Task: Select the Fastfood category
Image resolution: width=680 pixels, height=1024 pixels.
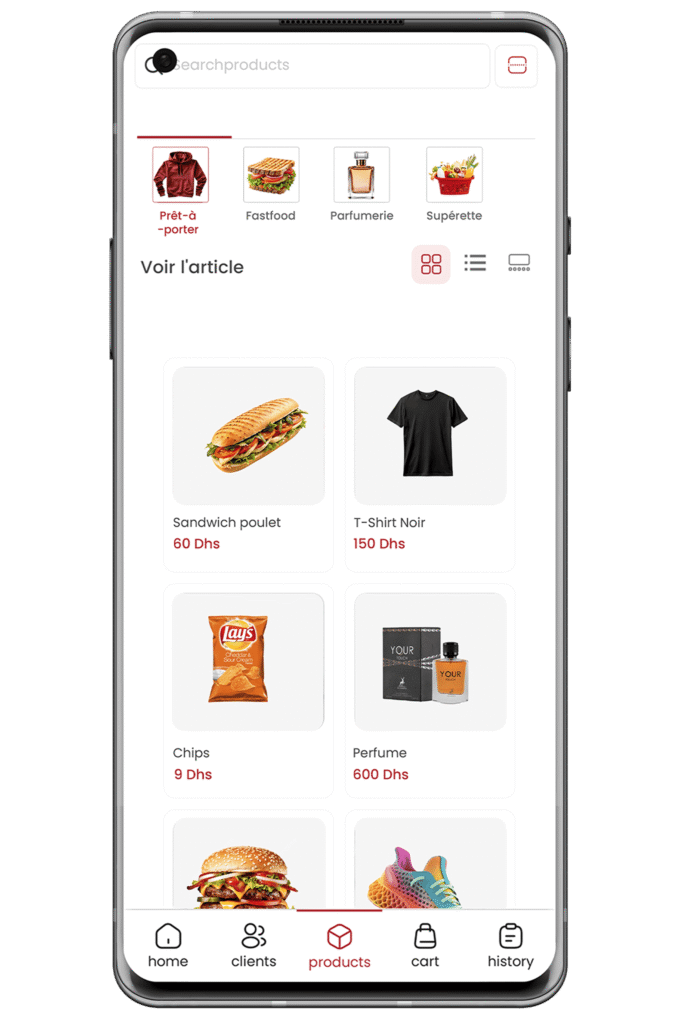Action: 271,185
